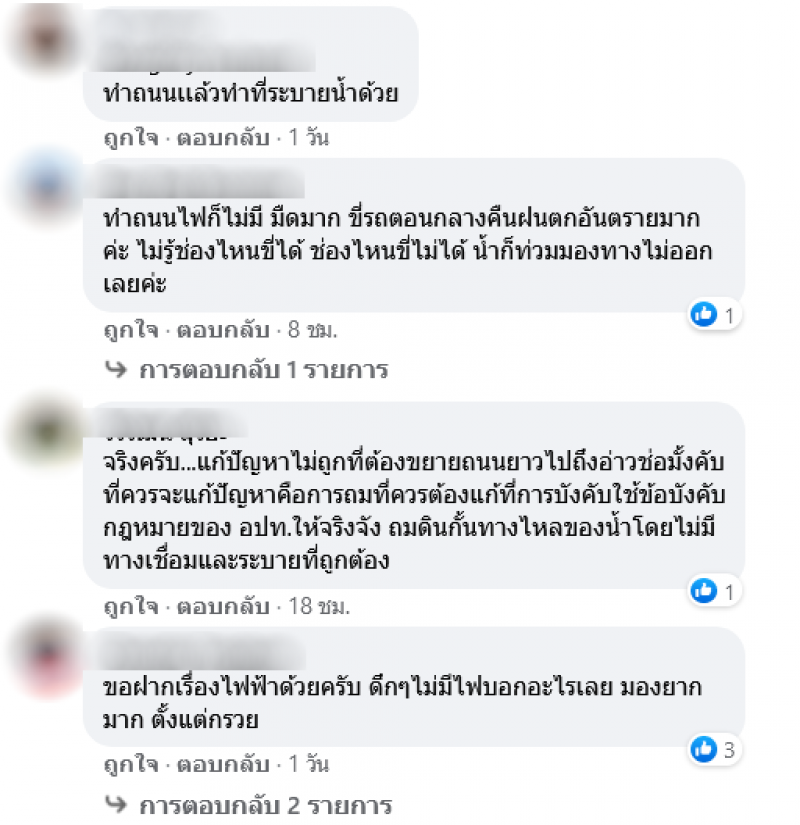Reply to the comment starting ขอฝากเรื่องไฟฟ้าด้วยครับ
The height and width of the screenshot is (825, 800).
click(x=223, y=765)
